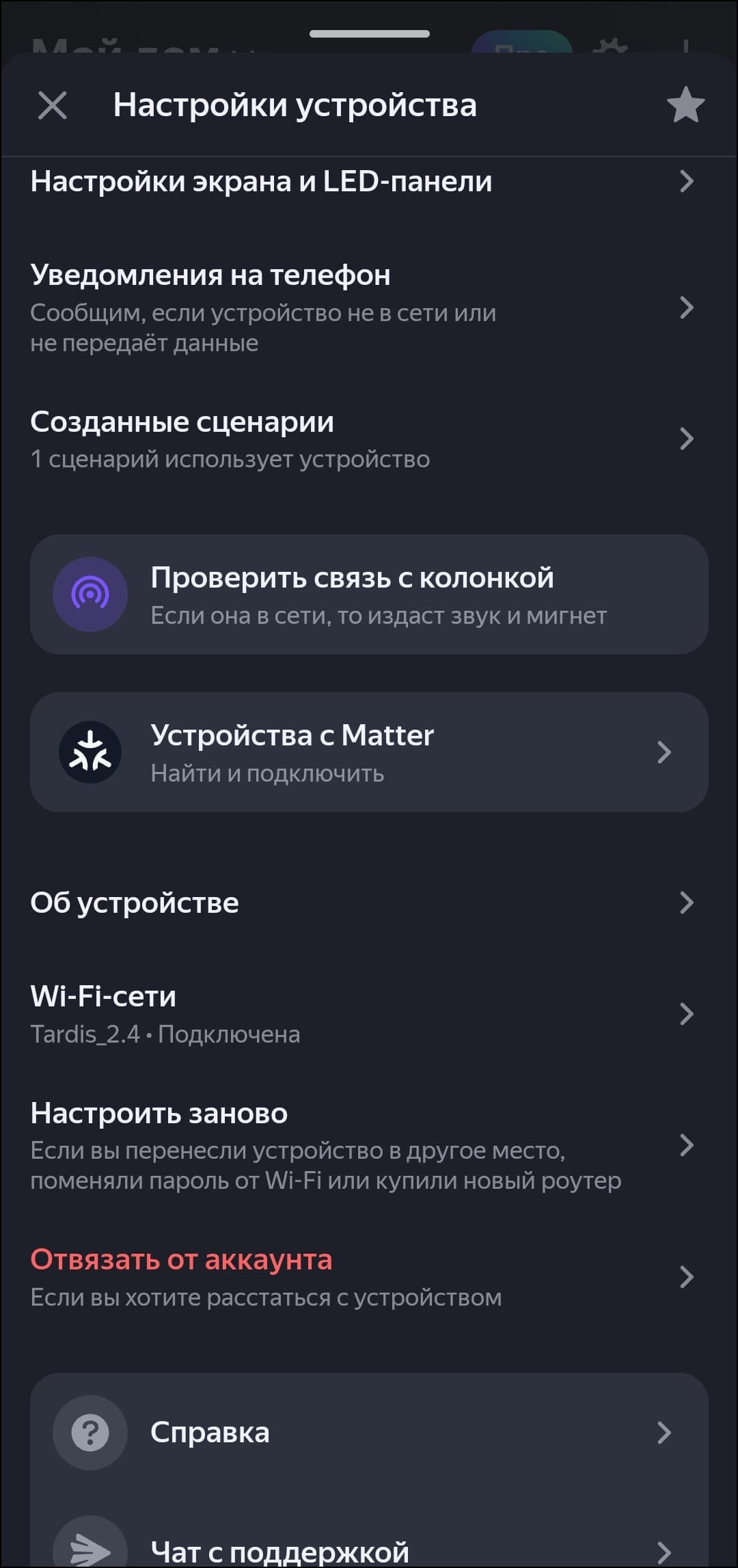Viewport: 738px width, 1568px height.
Task: Open Об устройстве details
Action: coord(362,903)
